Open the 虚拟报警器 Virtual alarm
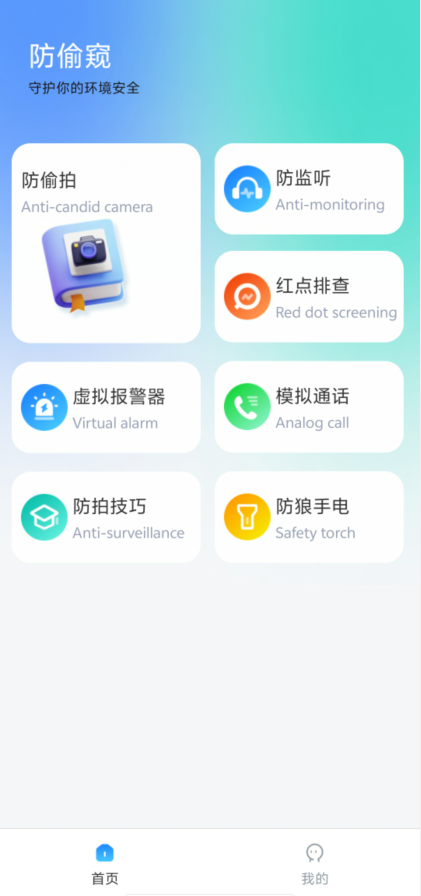 point(106,407)
